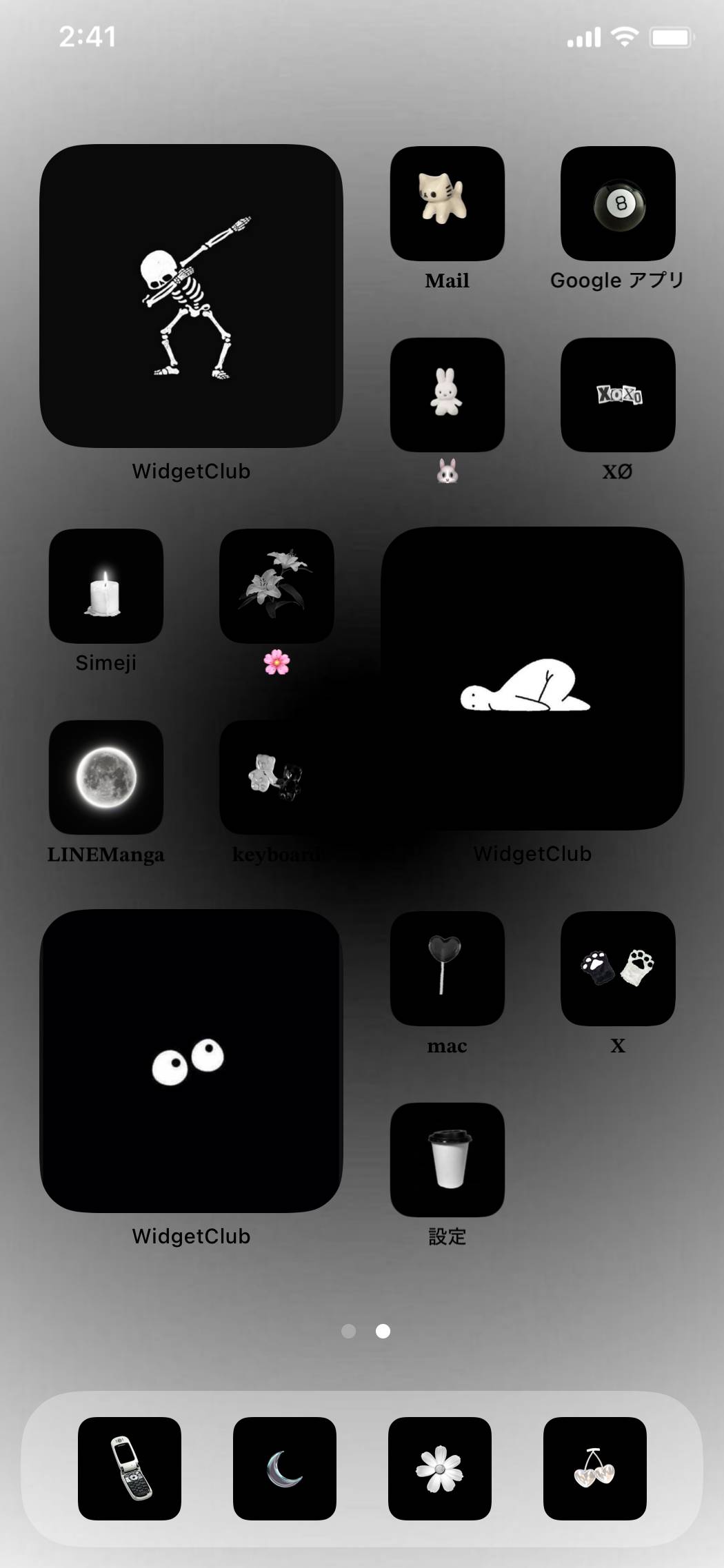Open the lily flower app icon
This screenshot has width=724, height=1568.
[x=276, y=587]
